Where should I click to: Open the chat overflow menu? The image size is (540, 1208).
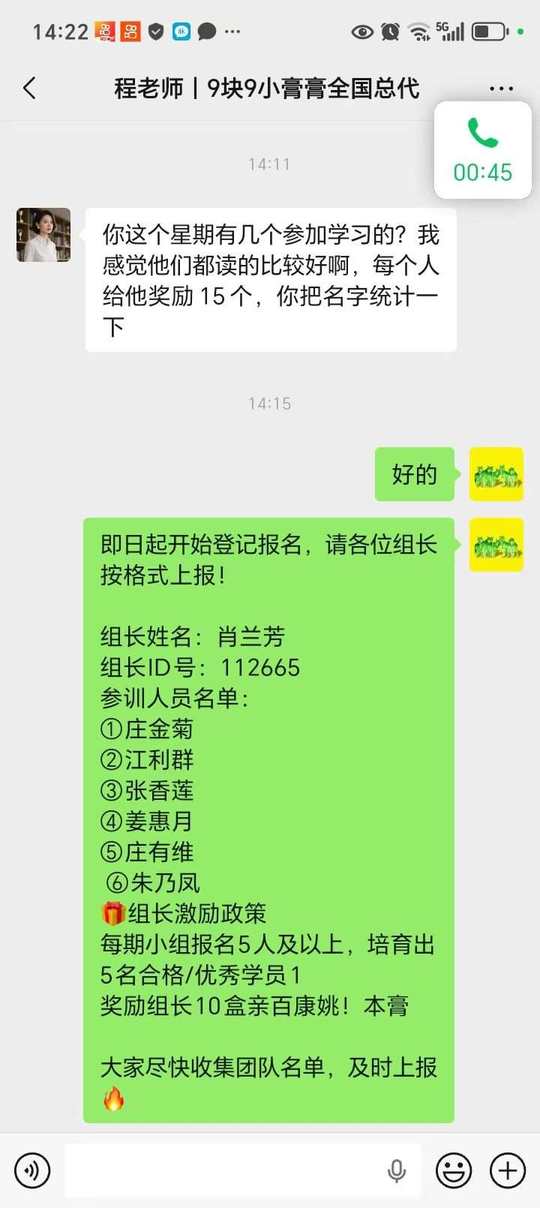point(501,88)
